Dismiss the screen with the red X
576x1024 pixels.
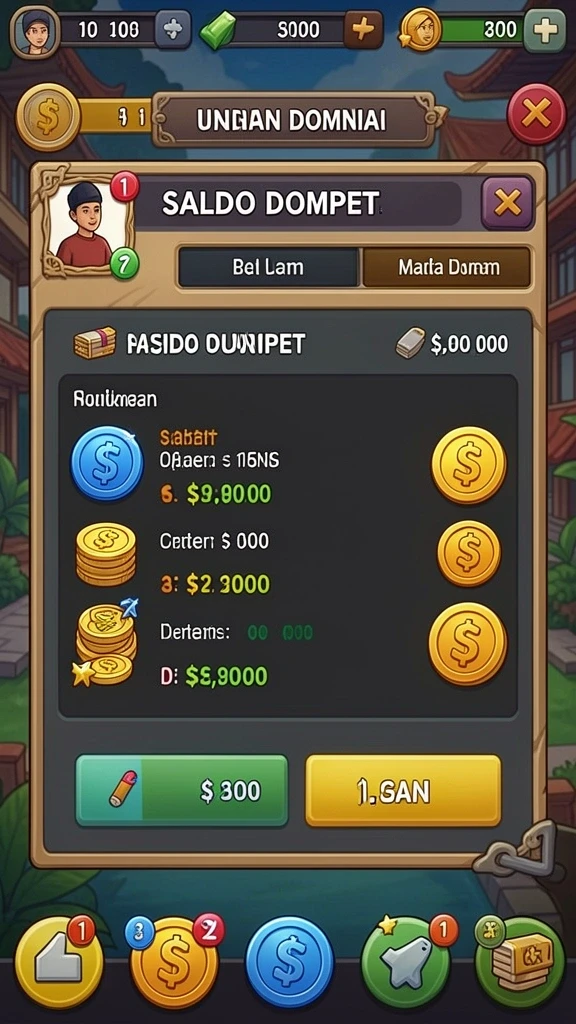536,115
